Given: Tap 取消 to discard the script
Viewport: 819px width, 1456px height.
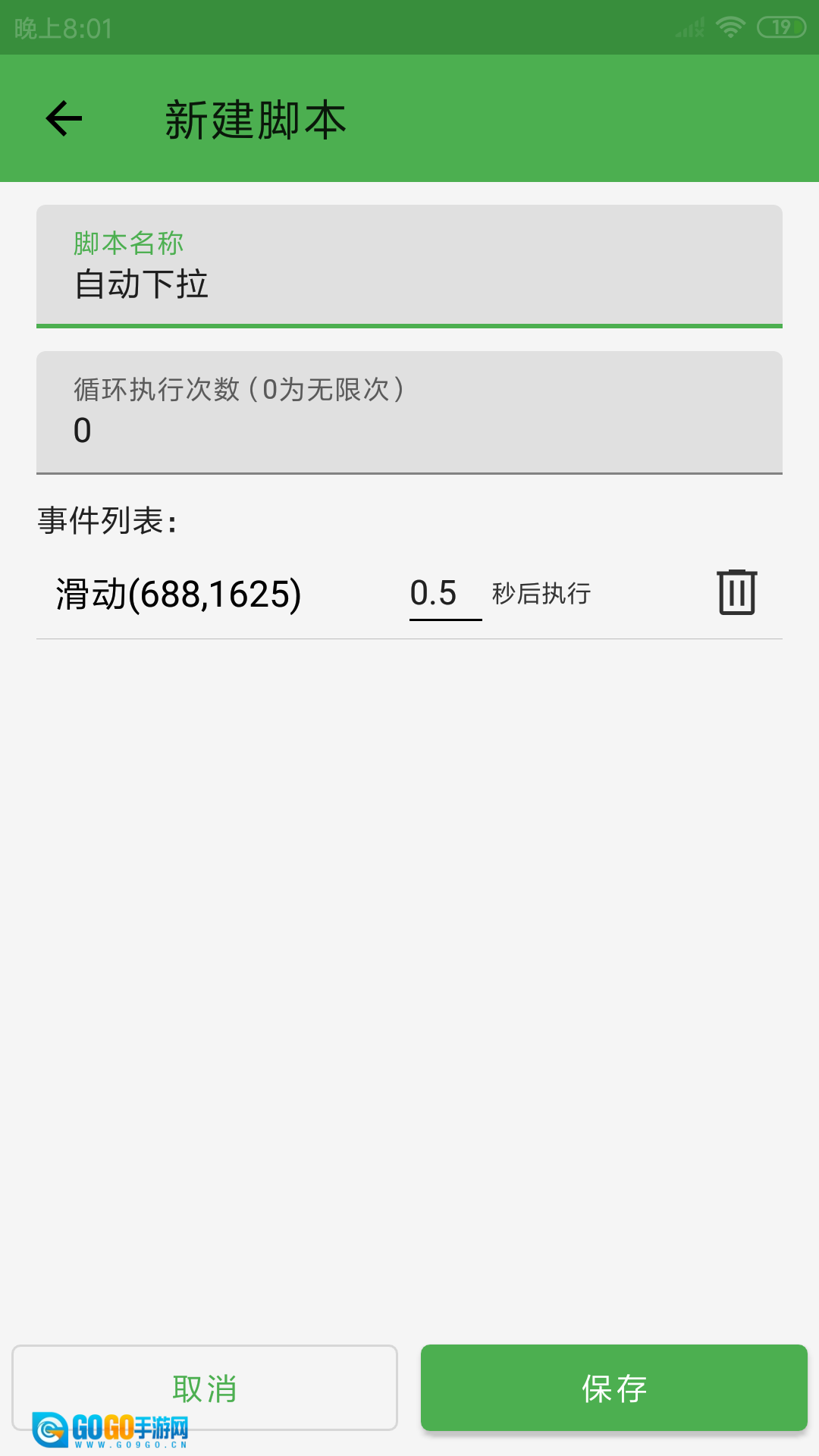Looking at the screenshot, I should tap(205, 1388).
